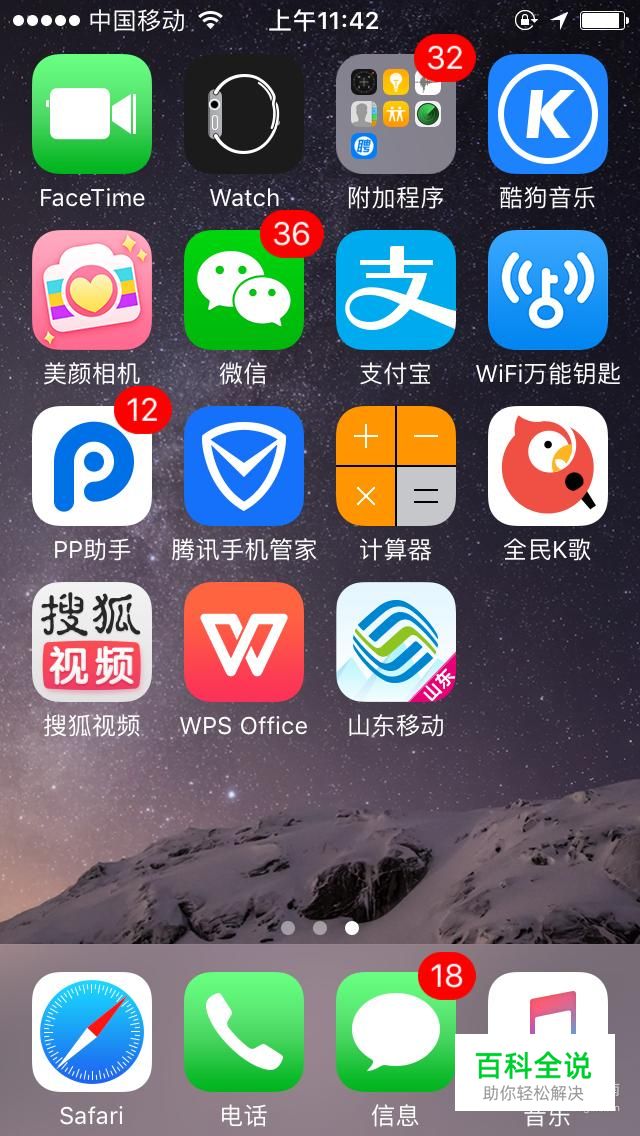The height and width of the screenshot is (1136, 640).
Task: Open the FaceTime app
Action: pyautogui.click(x=92, y=114)
